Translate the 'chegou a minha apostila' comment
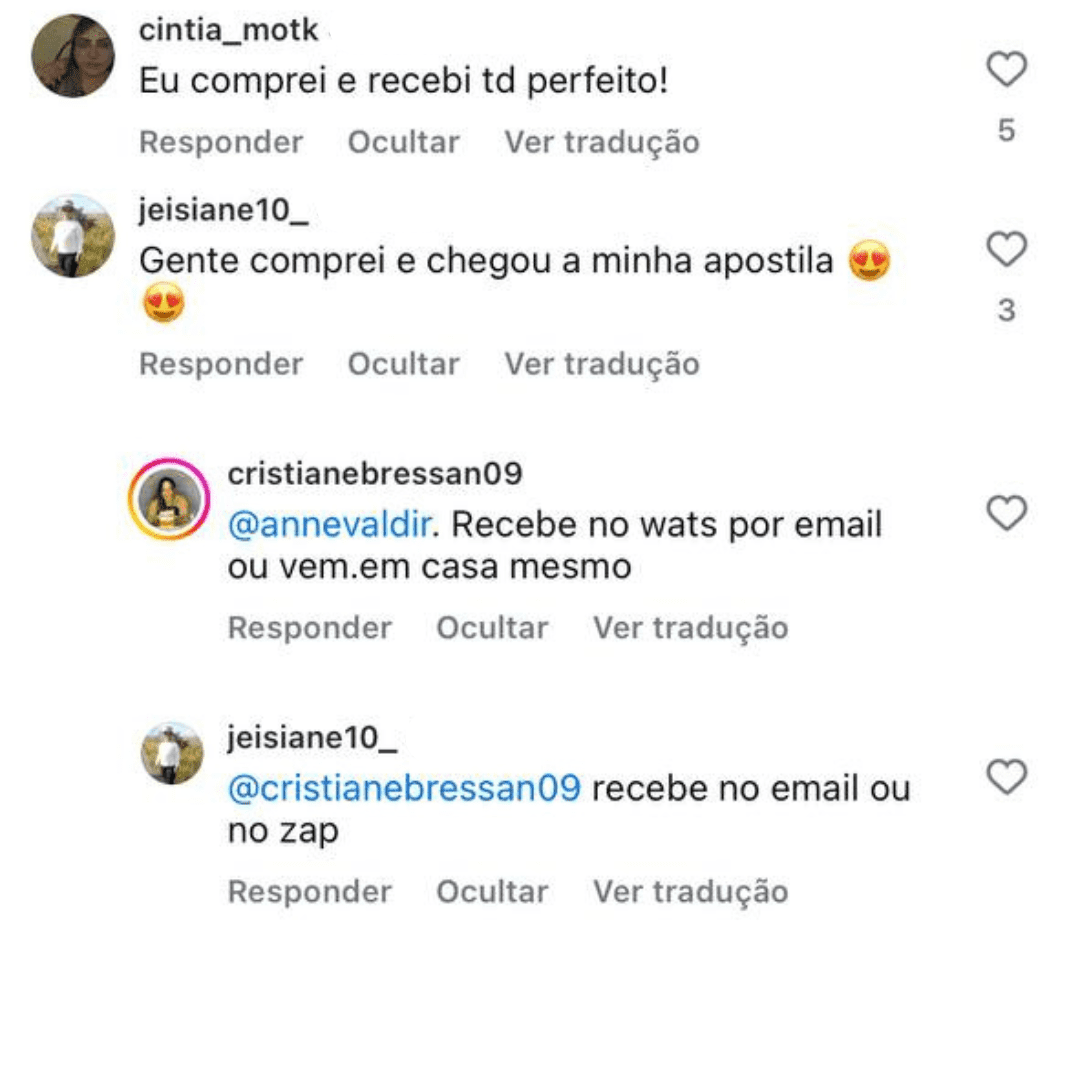The image size is (1080, 1080). coord(601,364)
